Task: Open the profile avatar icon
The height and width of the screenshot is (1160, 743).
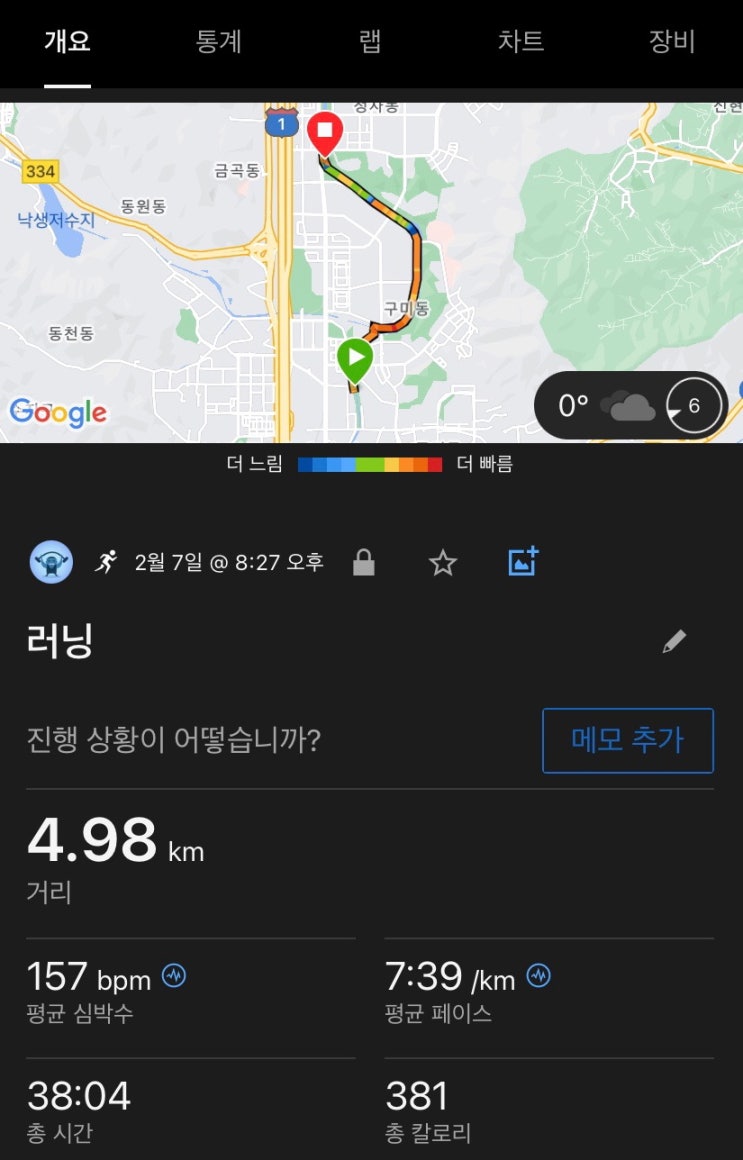Action: pyautogui.click(x=51, y=562)
